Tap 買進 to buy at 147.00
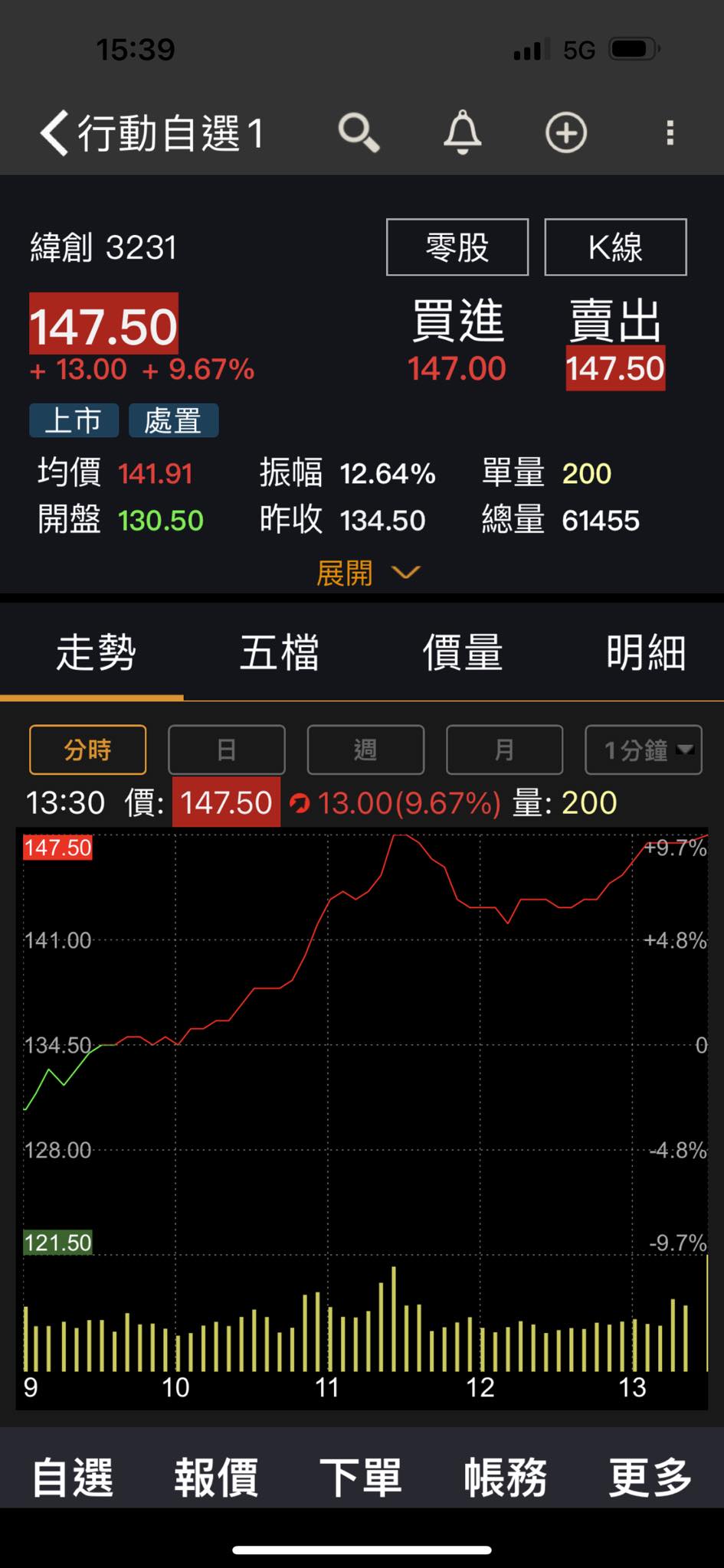724x1568 pixels. [x=457, y=342]
